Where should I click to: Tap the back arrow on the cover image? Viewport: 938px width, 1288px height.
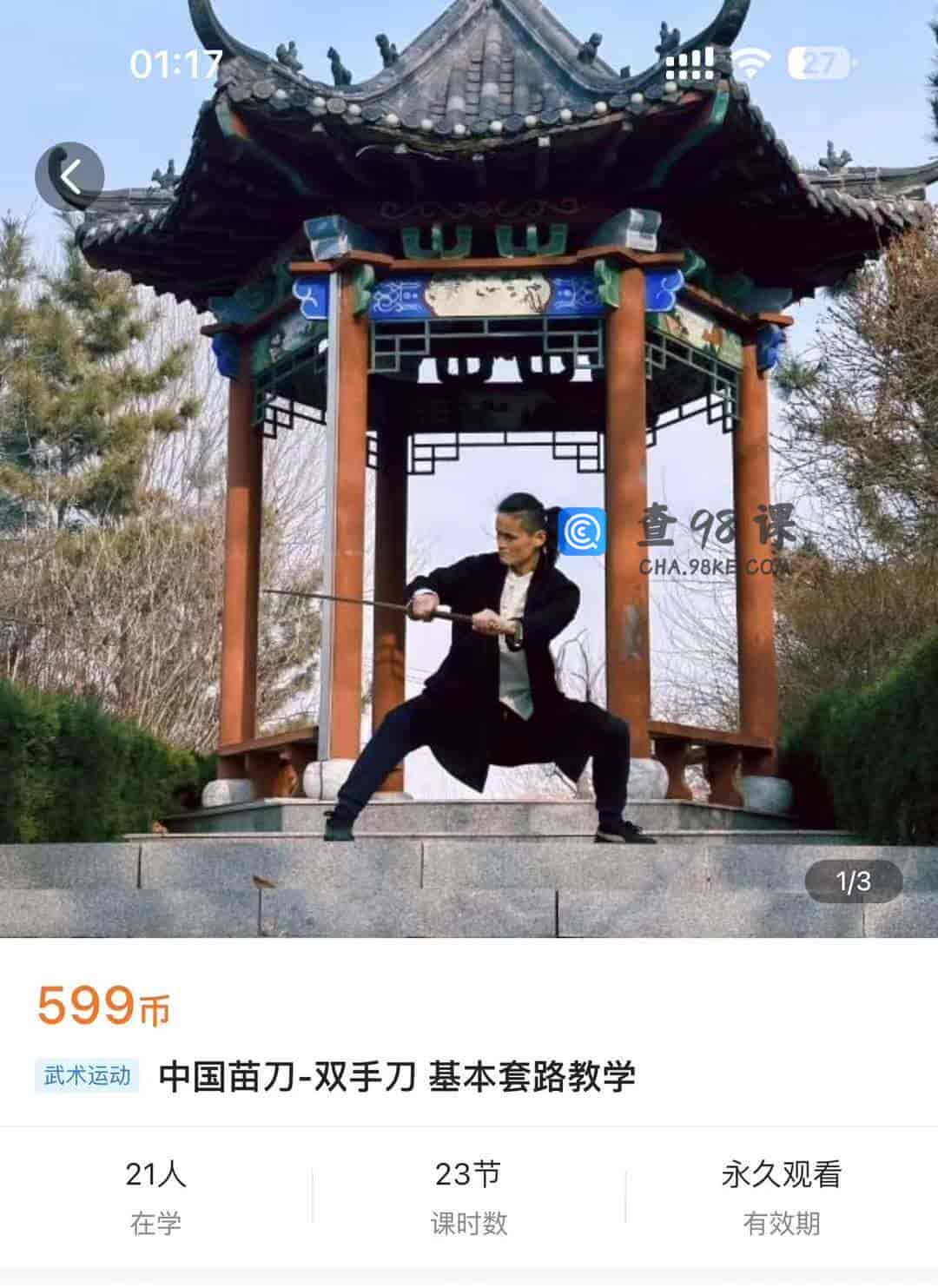pos(71,175)
